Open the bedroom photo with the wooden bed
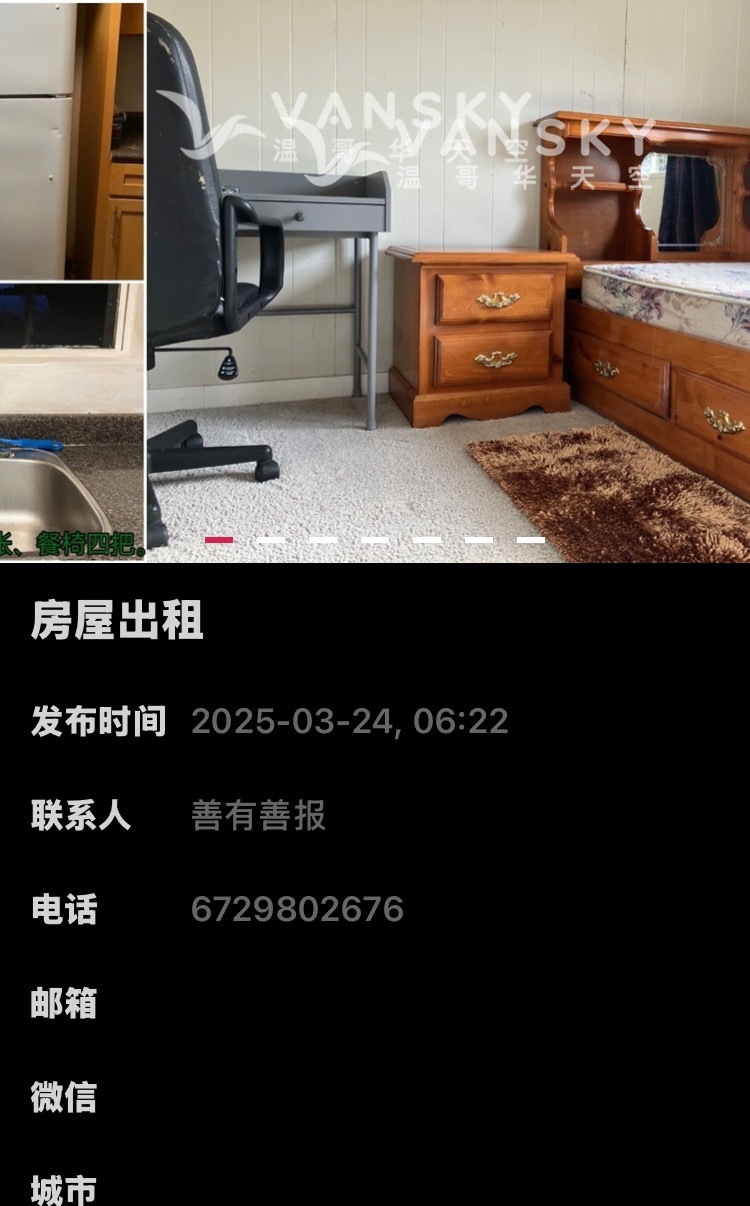This screenshot has width=750, height=1206. (450, 280)
